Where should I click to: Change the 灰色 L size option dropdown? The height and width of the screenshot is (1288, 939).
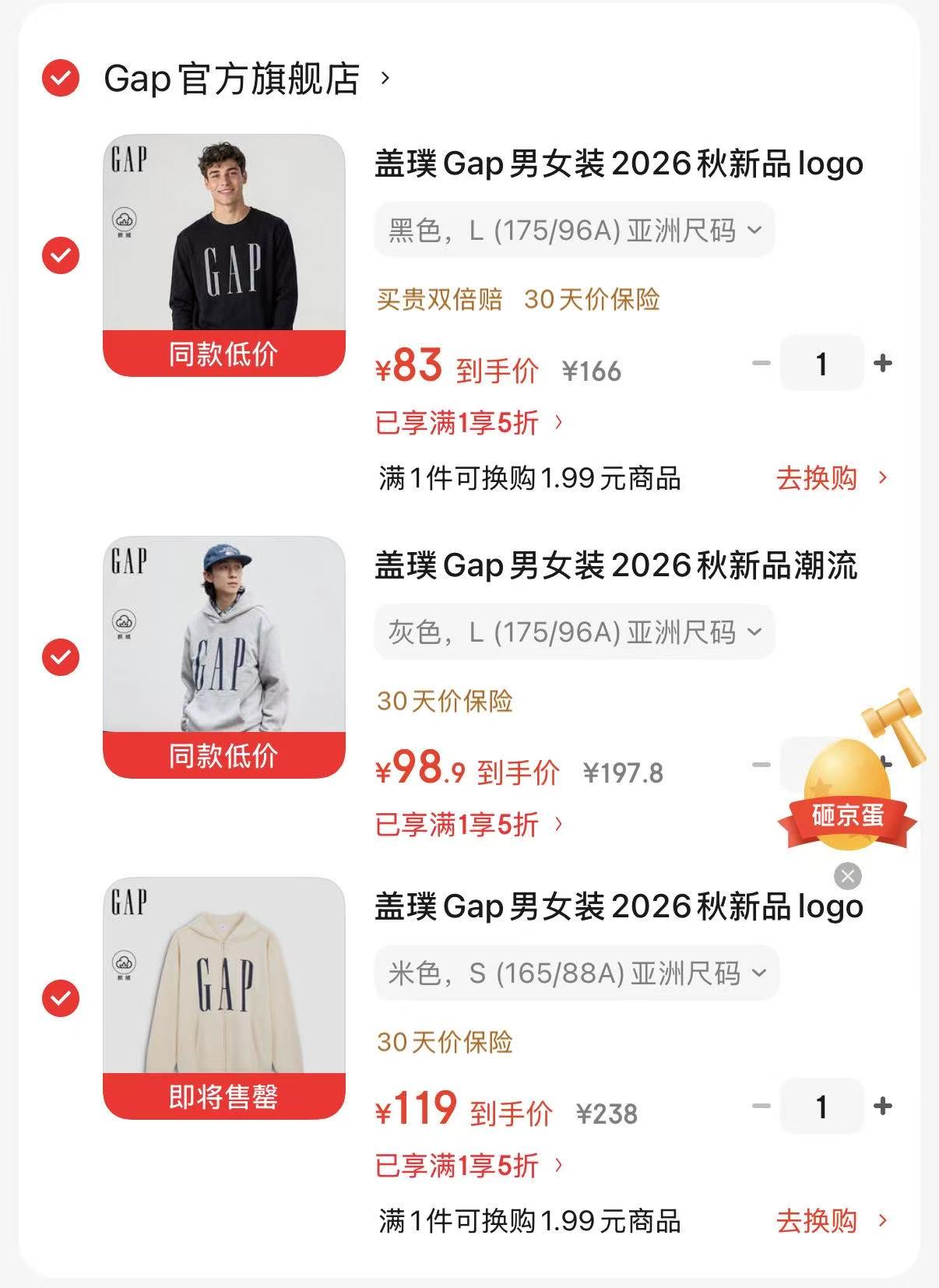[575, 632]
